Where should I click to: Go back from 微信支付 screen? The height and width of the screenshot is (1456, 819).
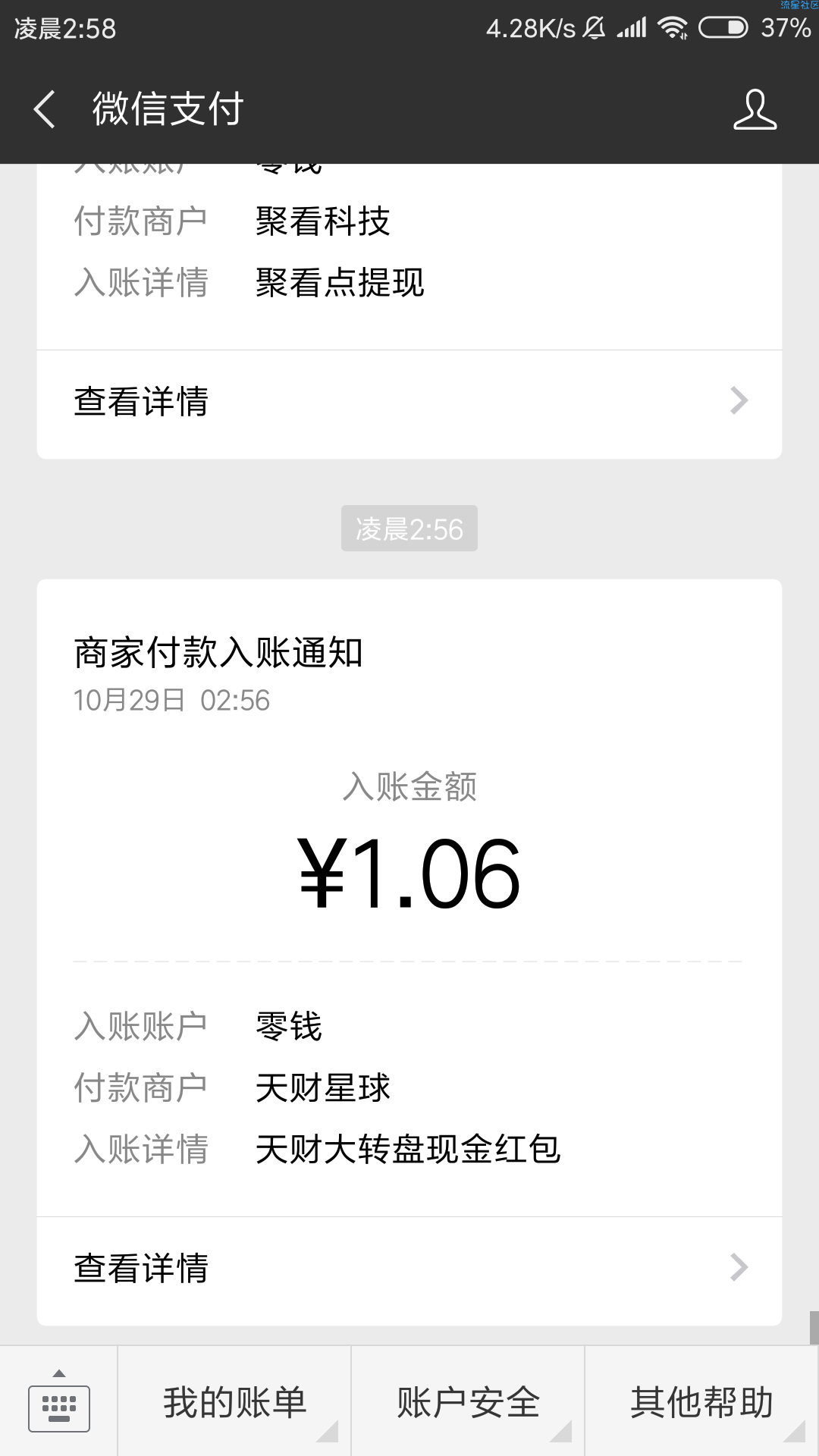pyautogui.click(x=45, y=109)
